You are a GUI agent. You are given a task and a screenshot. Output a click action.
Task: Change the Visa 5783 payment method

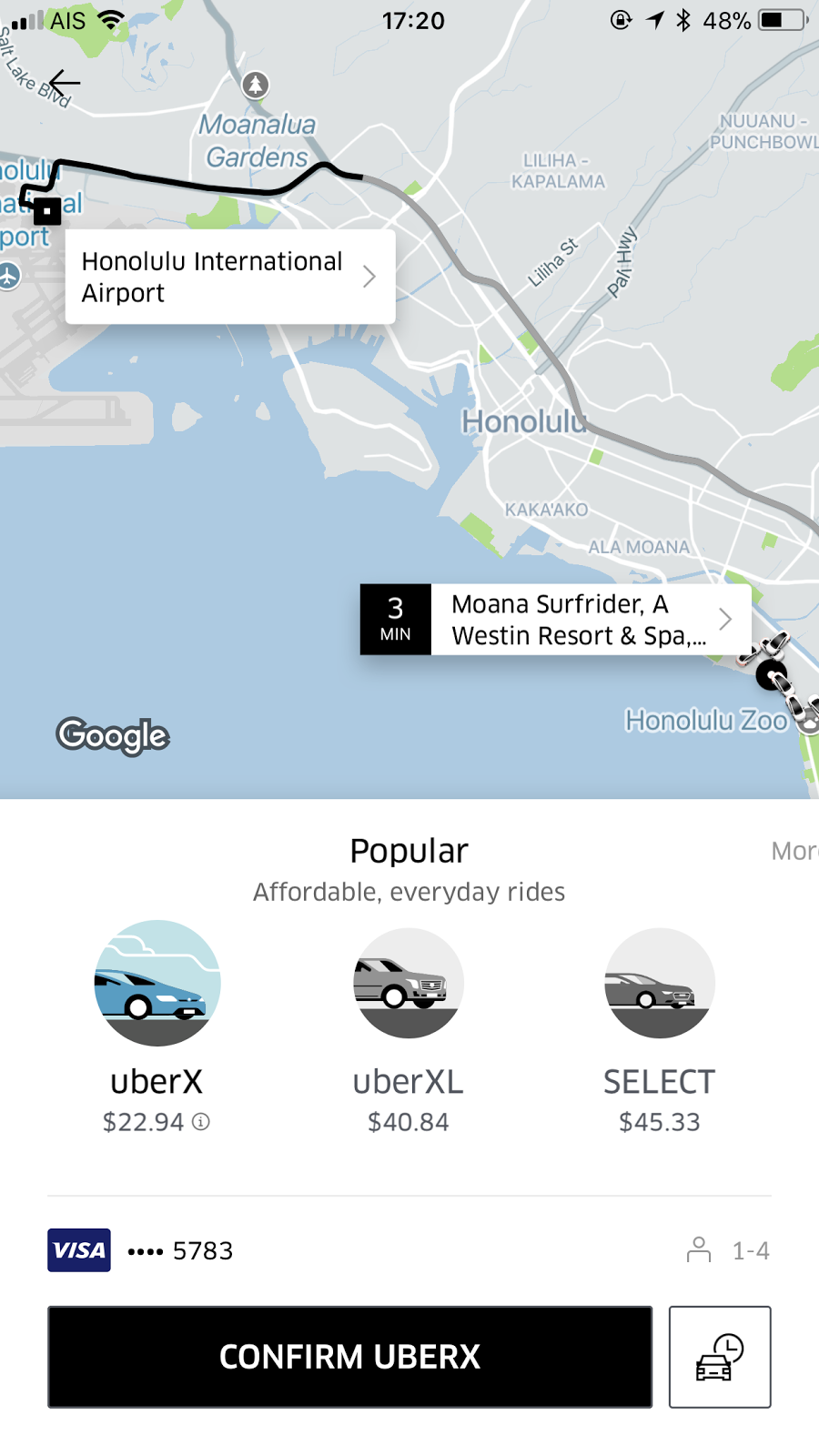(x=141, y=1250)
